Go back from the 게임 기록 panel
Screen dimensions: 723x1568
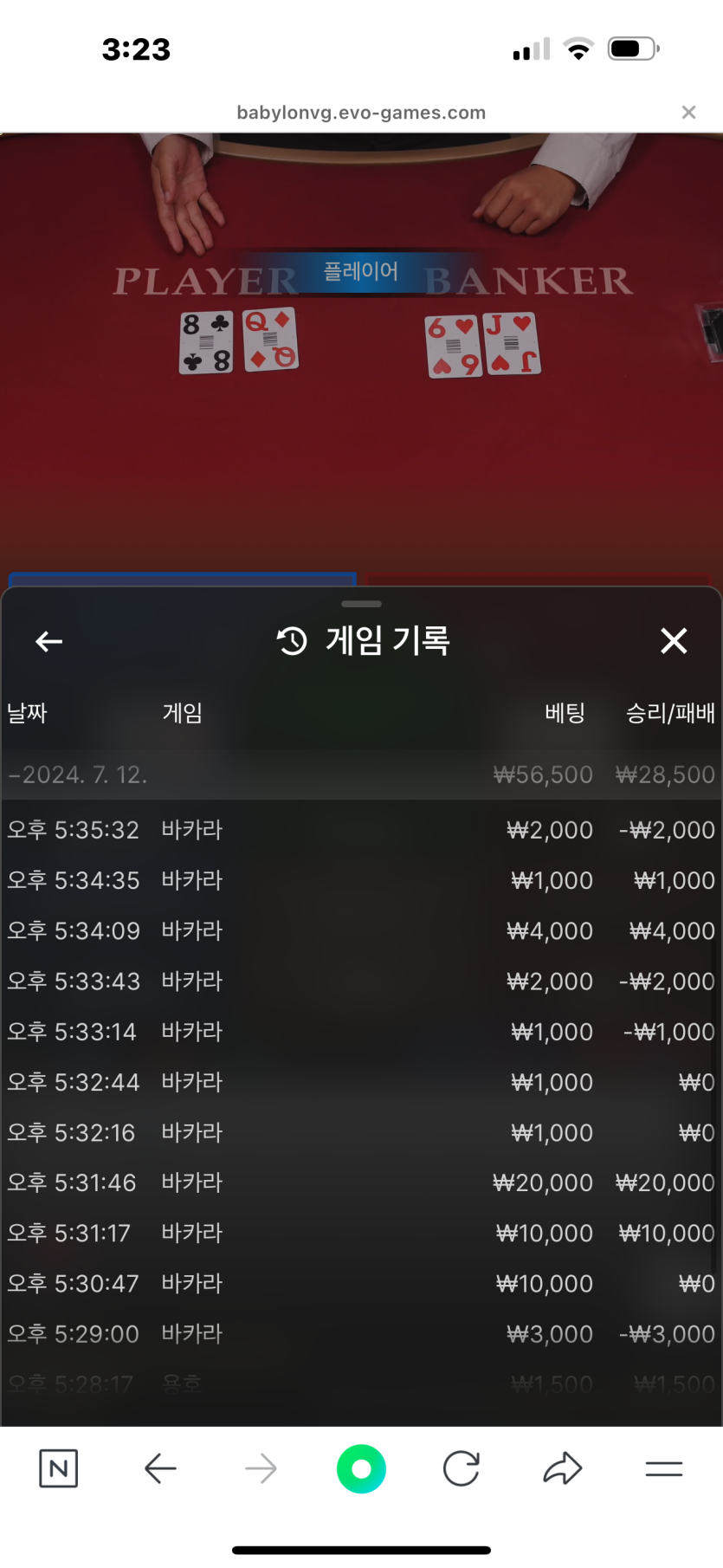point(49,641)
